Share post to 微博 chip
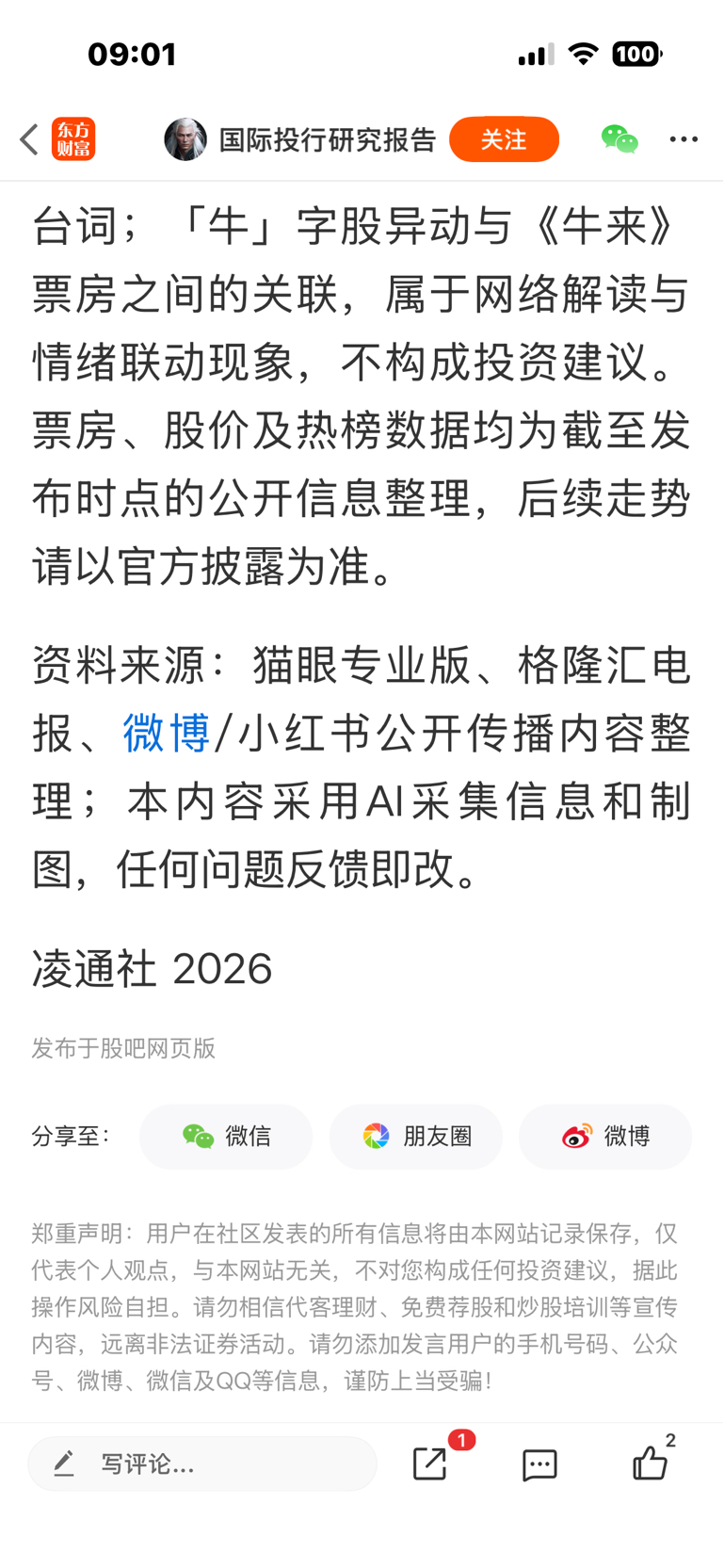724x1568 pixels. tap(605, 1137)
